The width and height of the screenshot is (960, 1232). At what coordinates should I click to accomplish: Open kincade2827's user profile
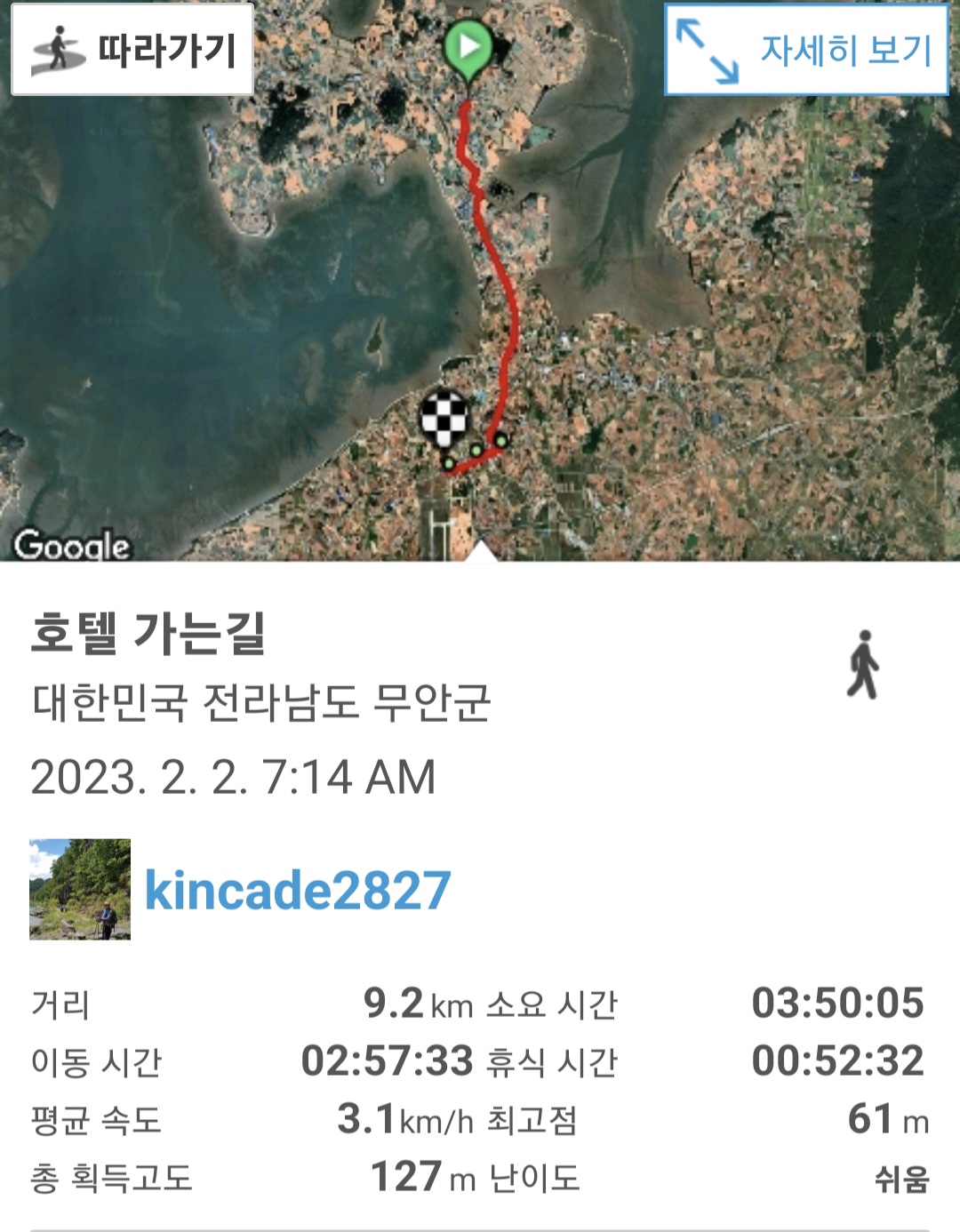(298, 890)
